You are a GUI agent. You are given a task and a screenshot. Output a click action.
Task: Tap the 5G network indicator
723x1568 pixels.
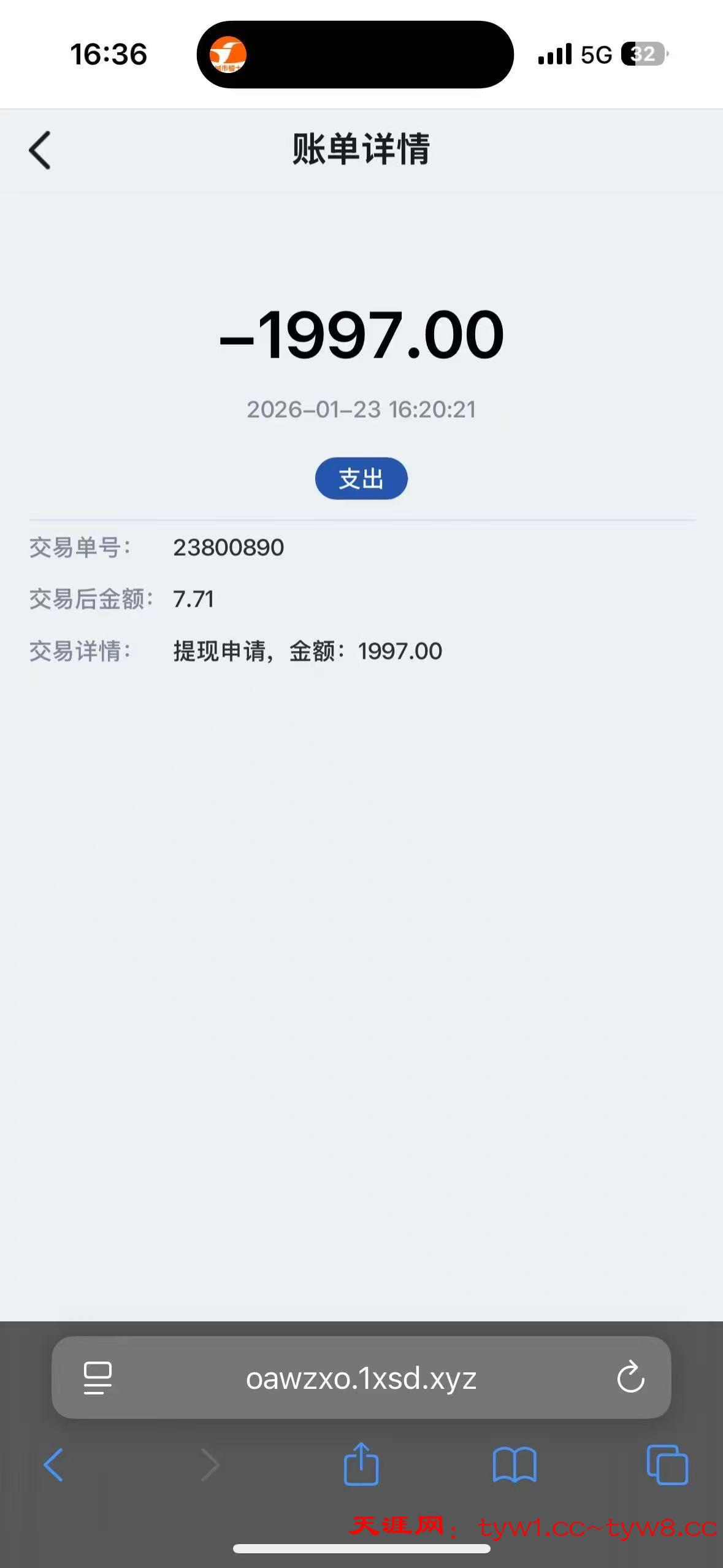click(x=595, y=55)
